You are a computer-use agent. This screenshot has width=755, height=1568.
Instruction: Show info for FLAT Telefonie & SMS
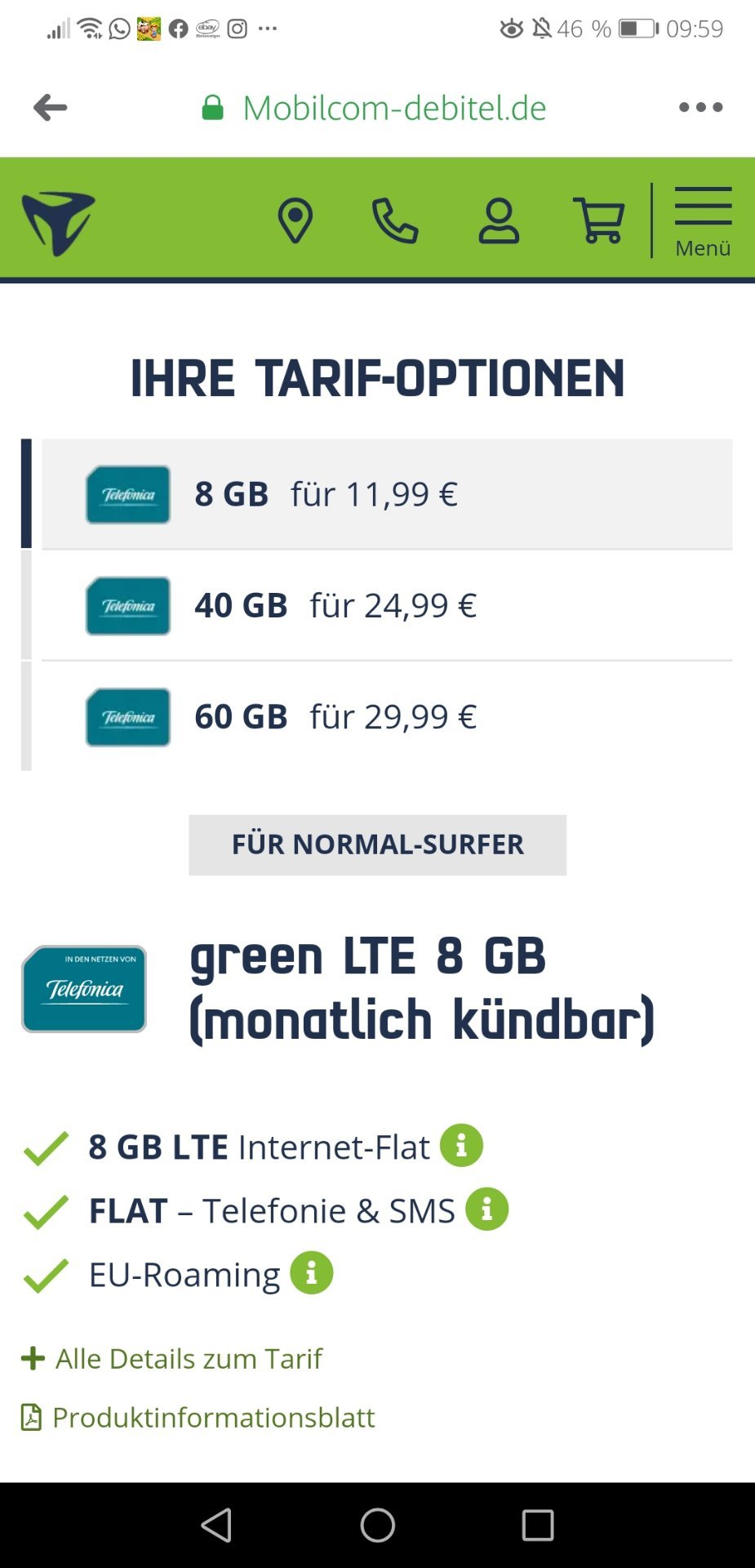coord(487,1209)
